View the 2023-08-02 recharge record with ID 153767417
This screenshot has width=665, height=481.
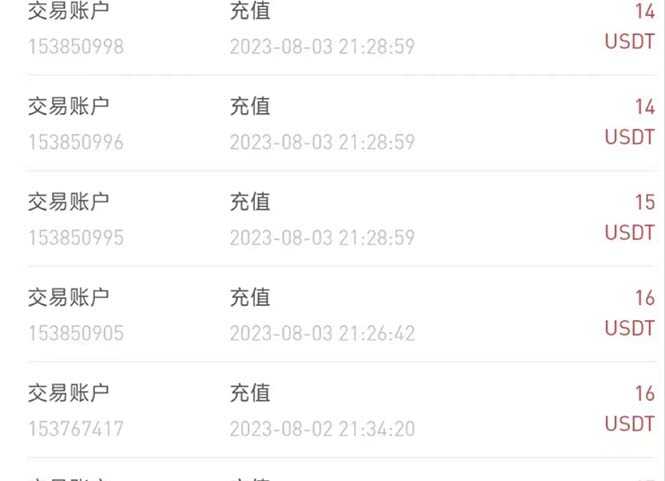click(x=330, y=410)
